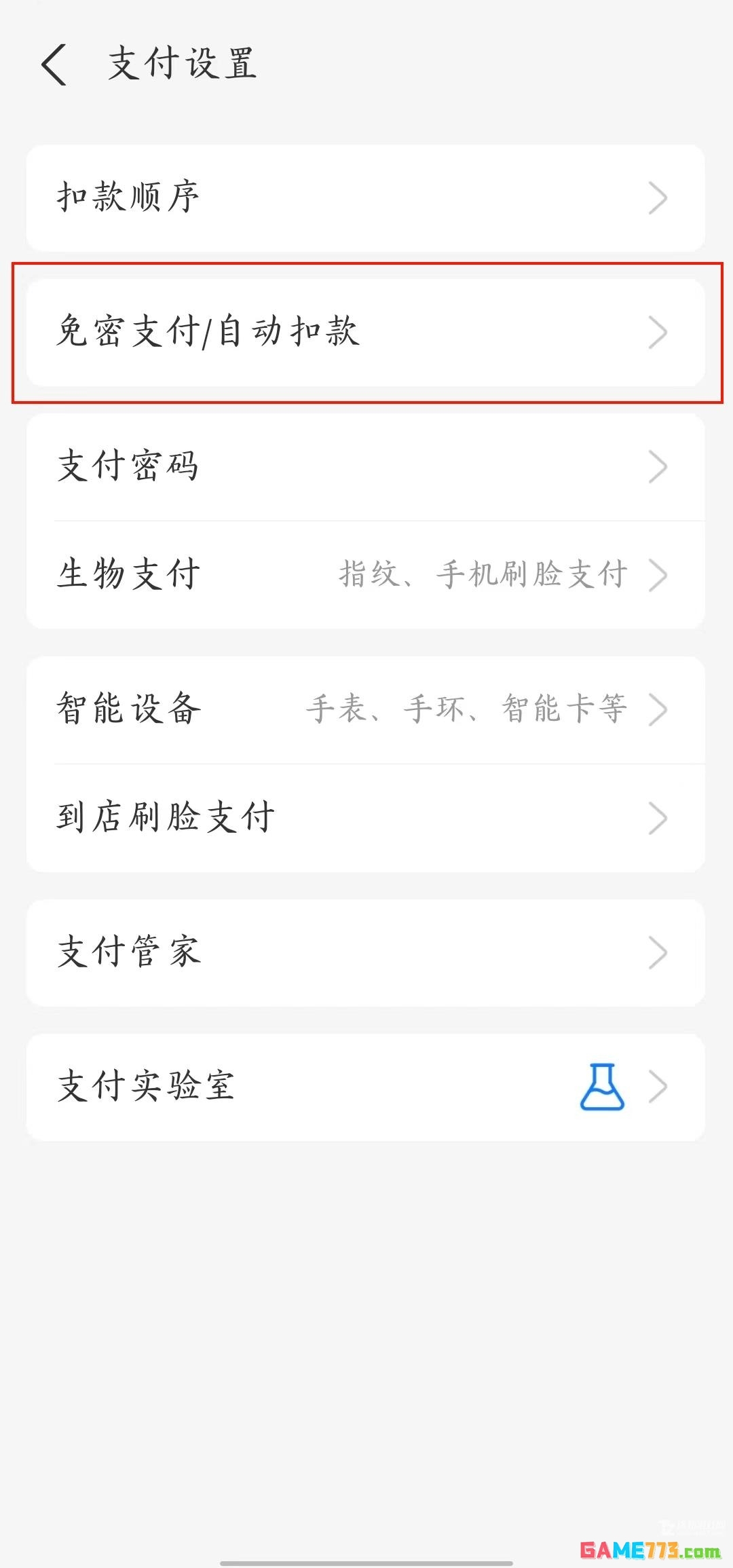Open 扣款顺序 settings
The height and width of the screenshot is (1568, 733).
365,198
